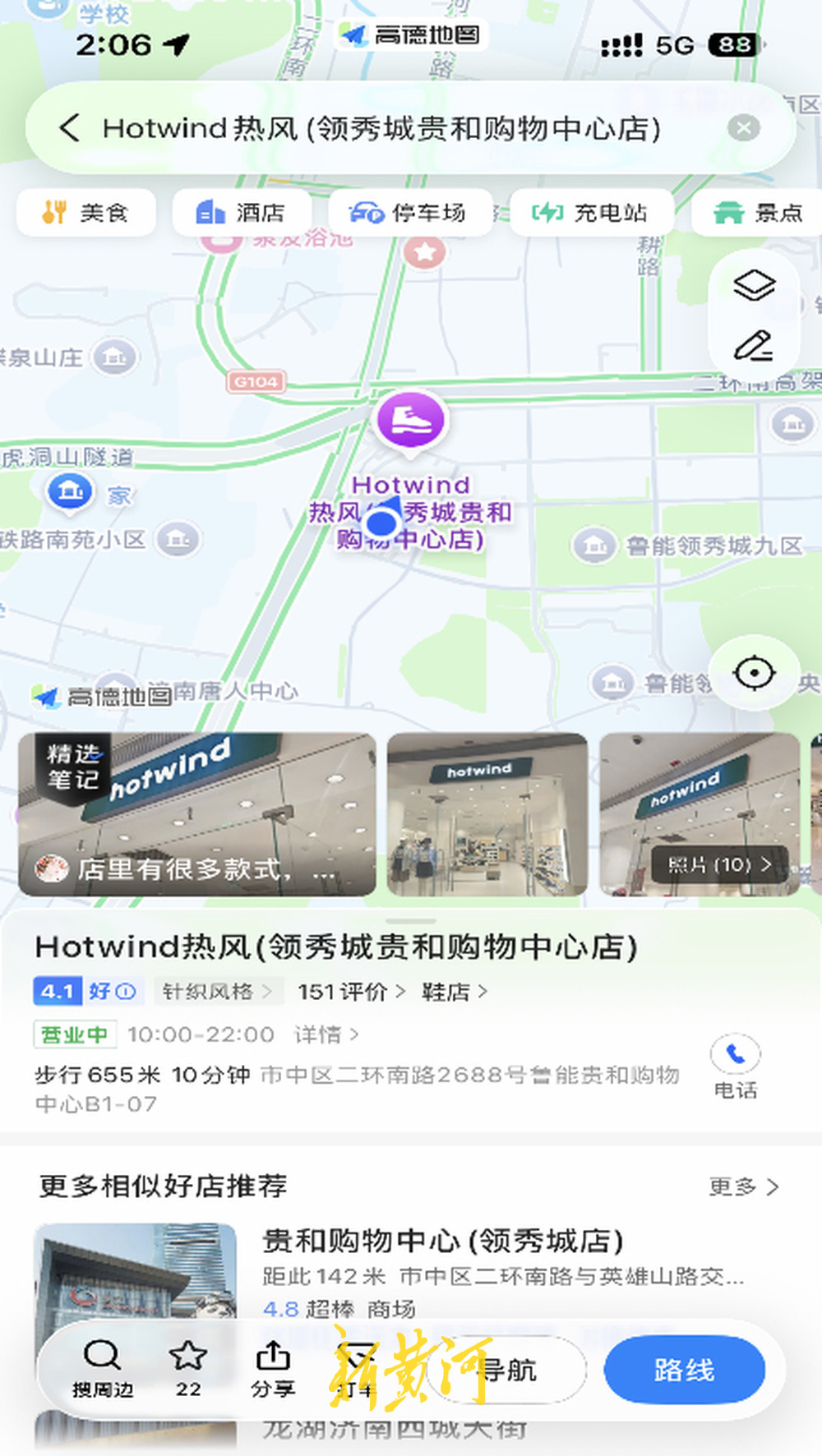Open 详情 for business hours
Image resolution: width=822 pixels, height=1456 pixels.
coord(326,1034)
